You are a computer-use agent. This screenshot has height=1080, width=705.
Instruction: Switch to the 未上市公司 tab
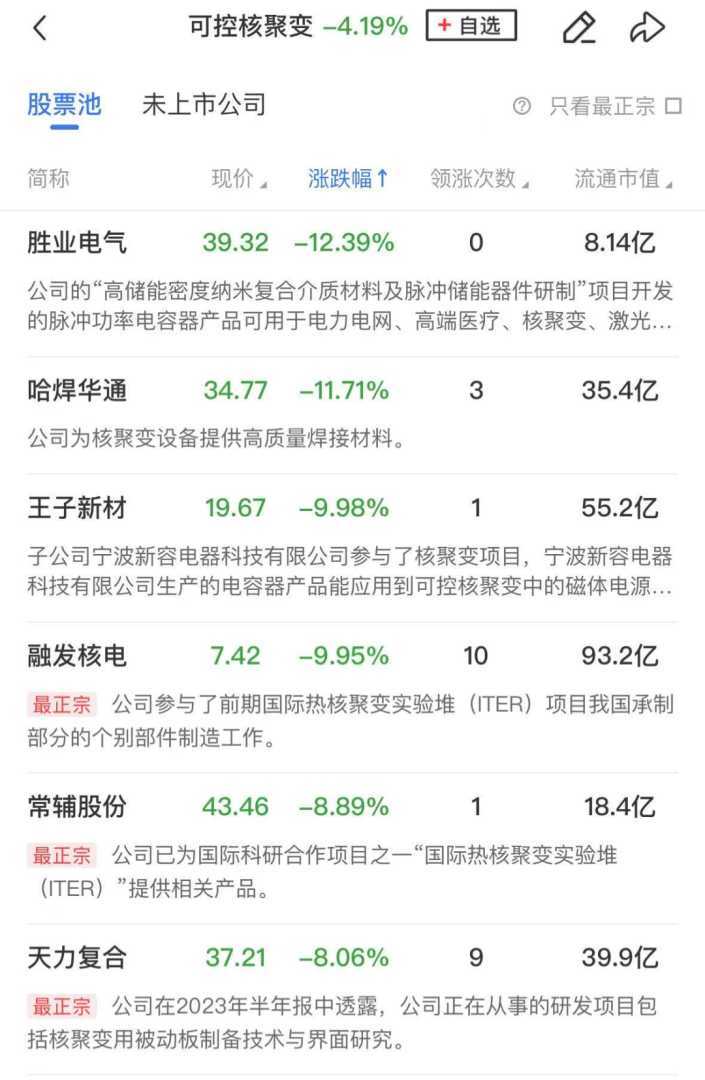coord(204,105)
